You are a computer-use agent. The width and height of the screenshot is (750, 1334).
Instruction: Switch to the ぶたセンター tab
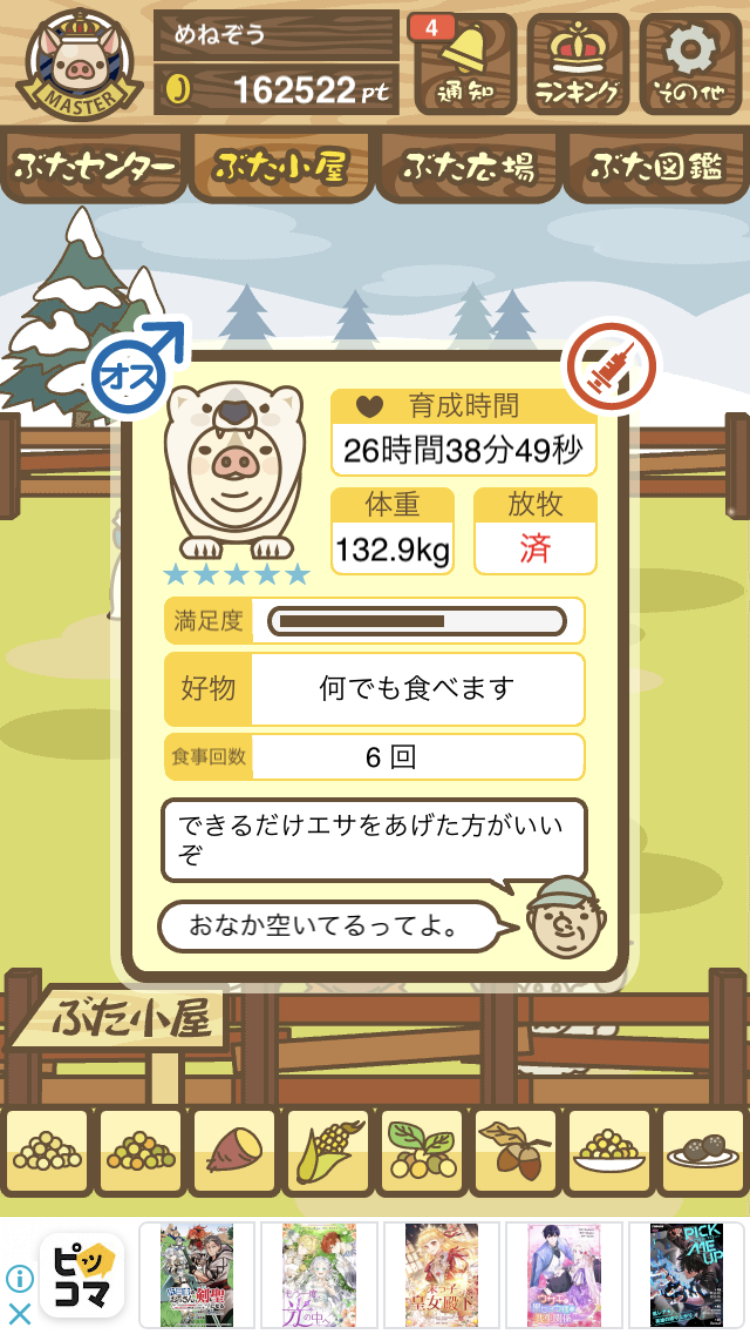pos(95,167)
